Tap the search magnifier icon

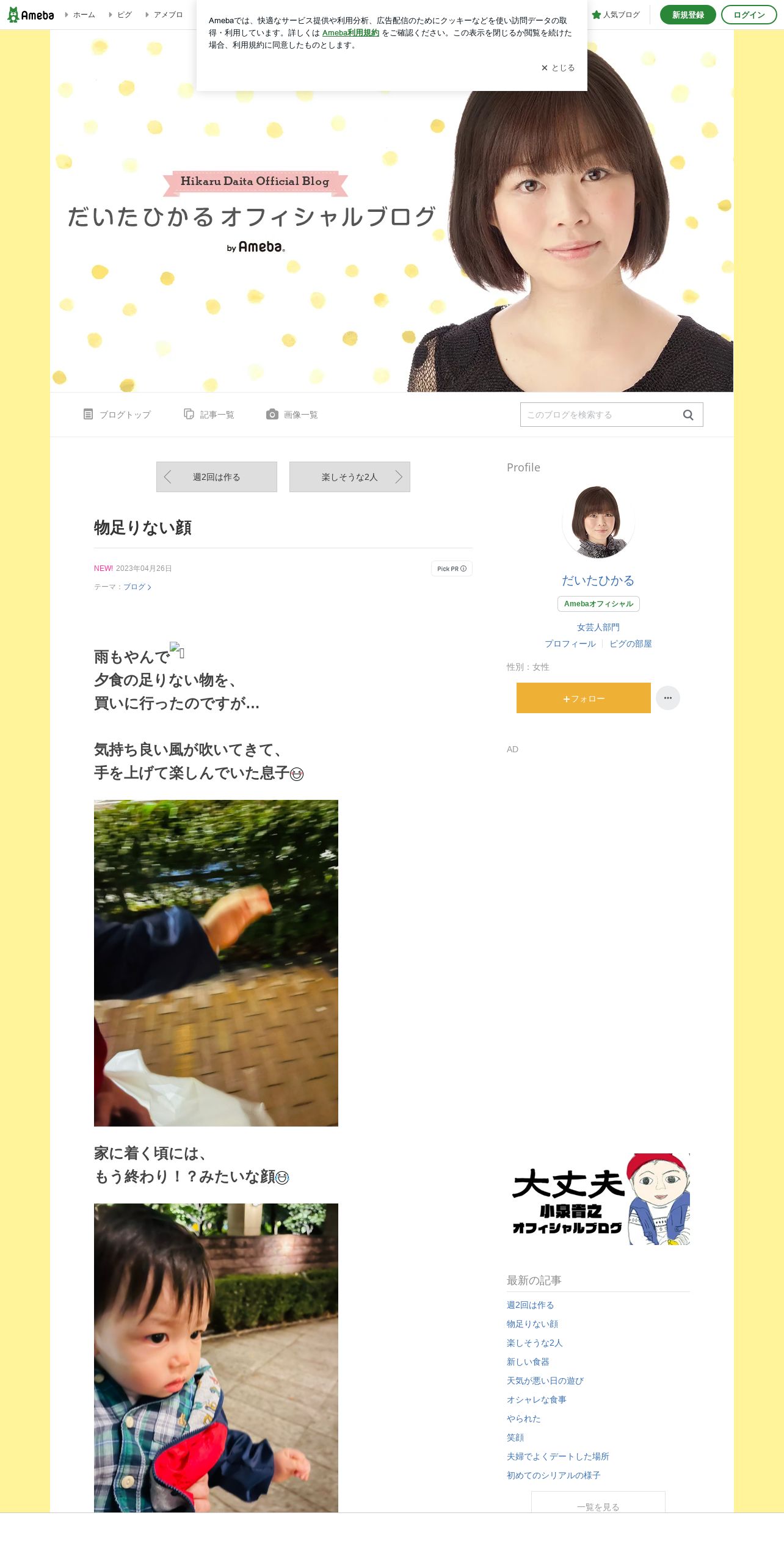[688, 415]
